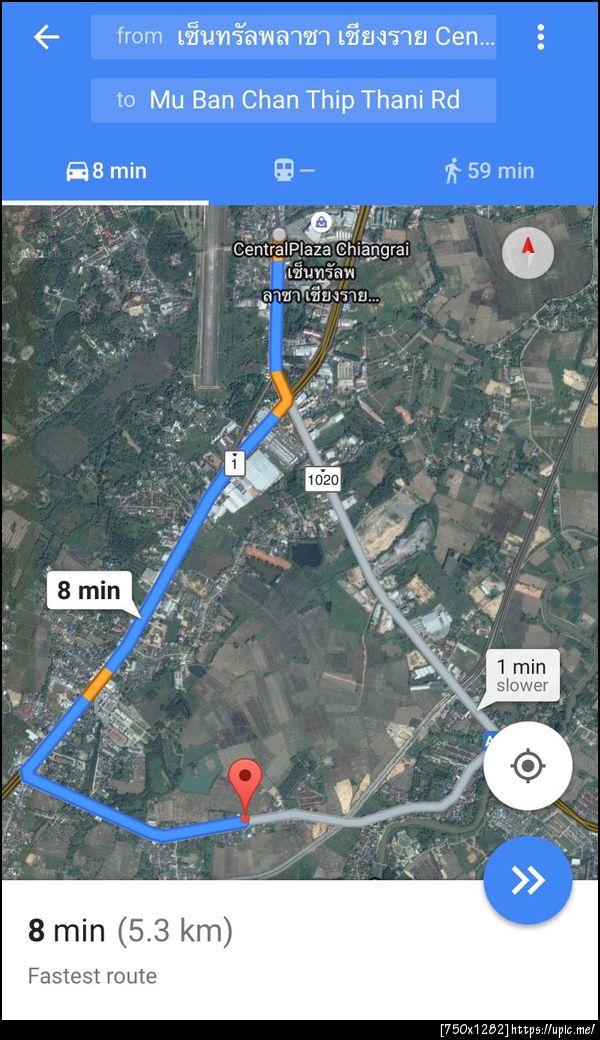Switch to the walking 59 min tab
The height and width of the screenshot is (1040, 600).
pos(489,171)
